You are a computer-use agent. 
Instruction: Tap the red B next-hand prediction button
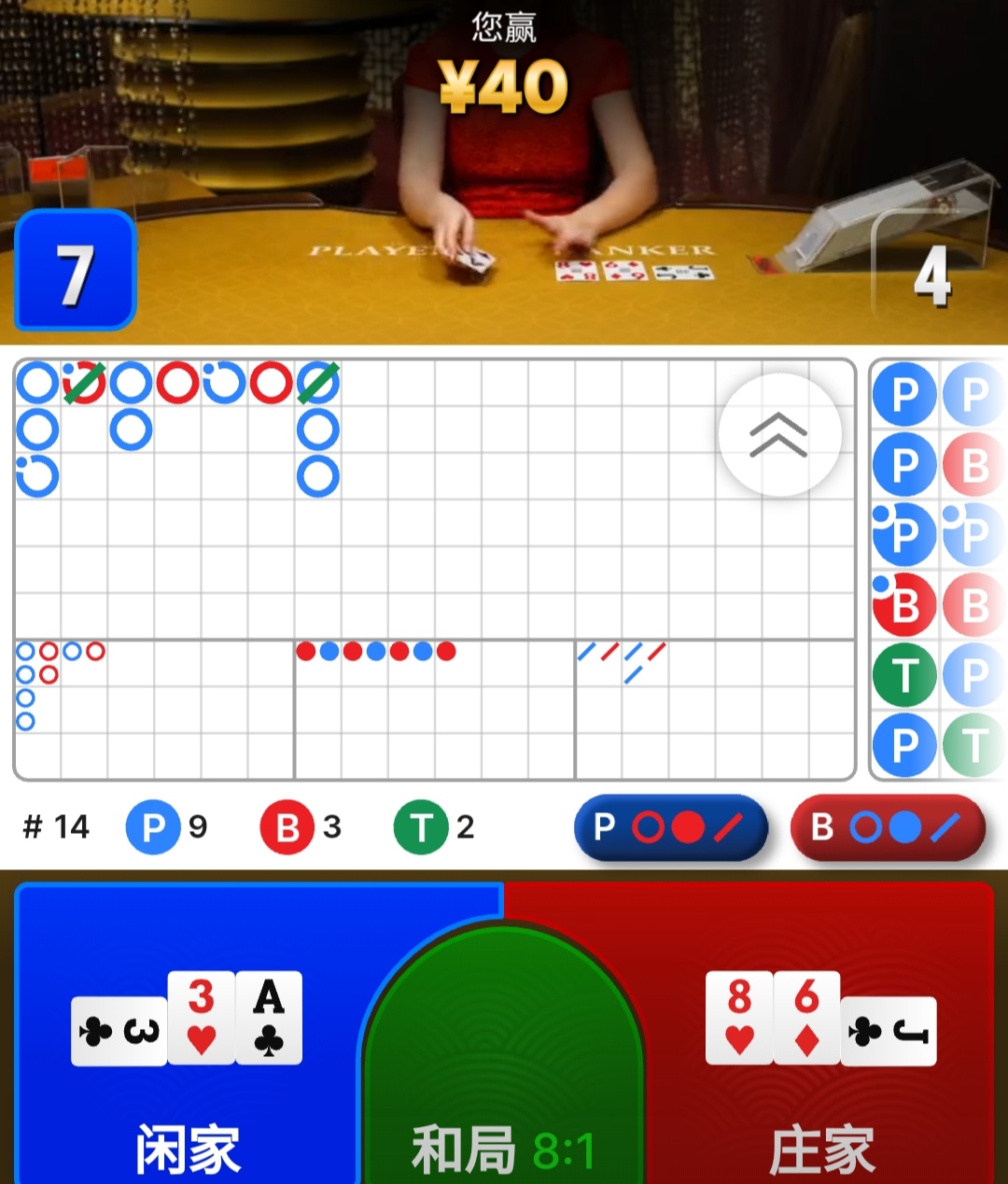pos(887,827)
